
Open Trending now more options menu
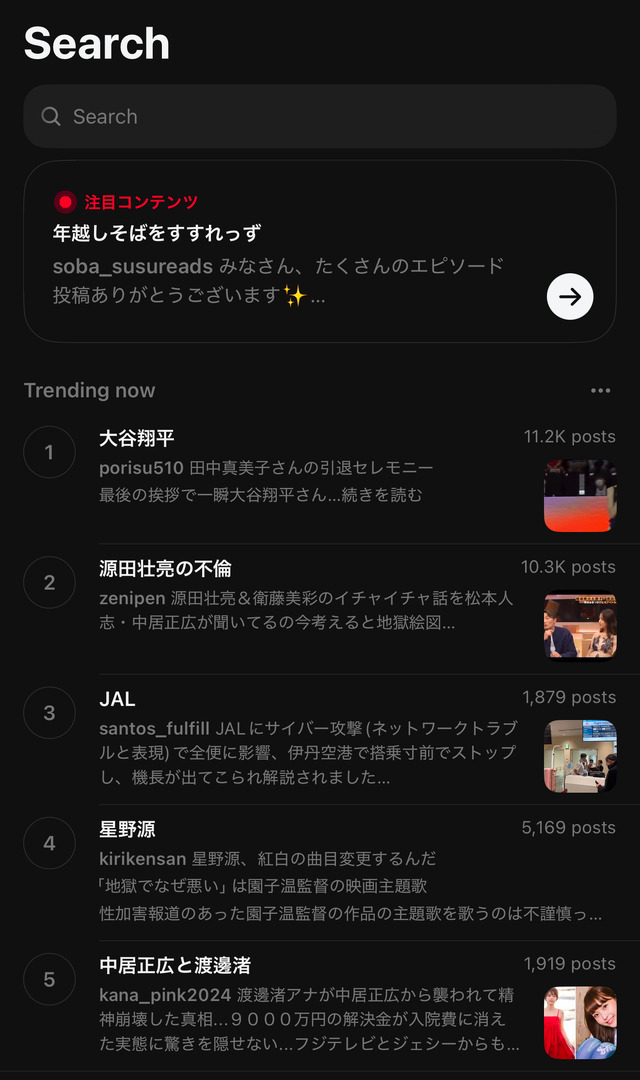click(600, 391)
